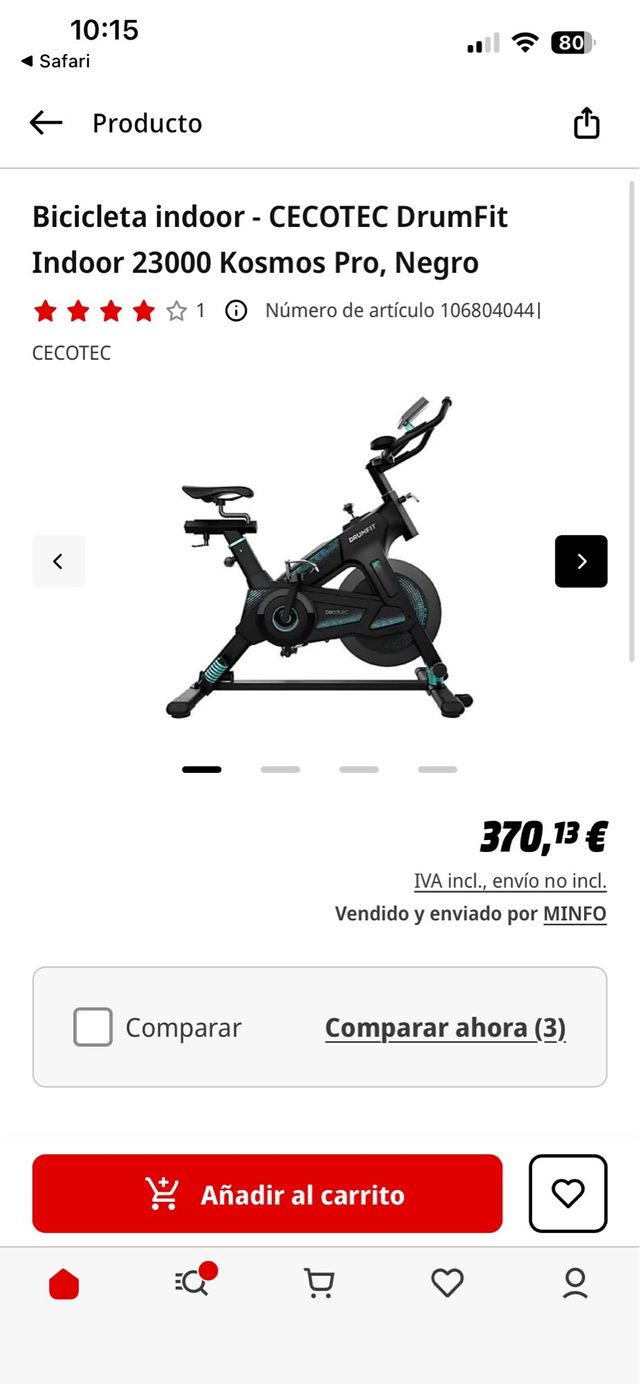Viewport: 640px width, 1384px height.
Task: Open Comparar ahora (3)
Action: coord(445,1027)
